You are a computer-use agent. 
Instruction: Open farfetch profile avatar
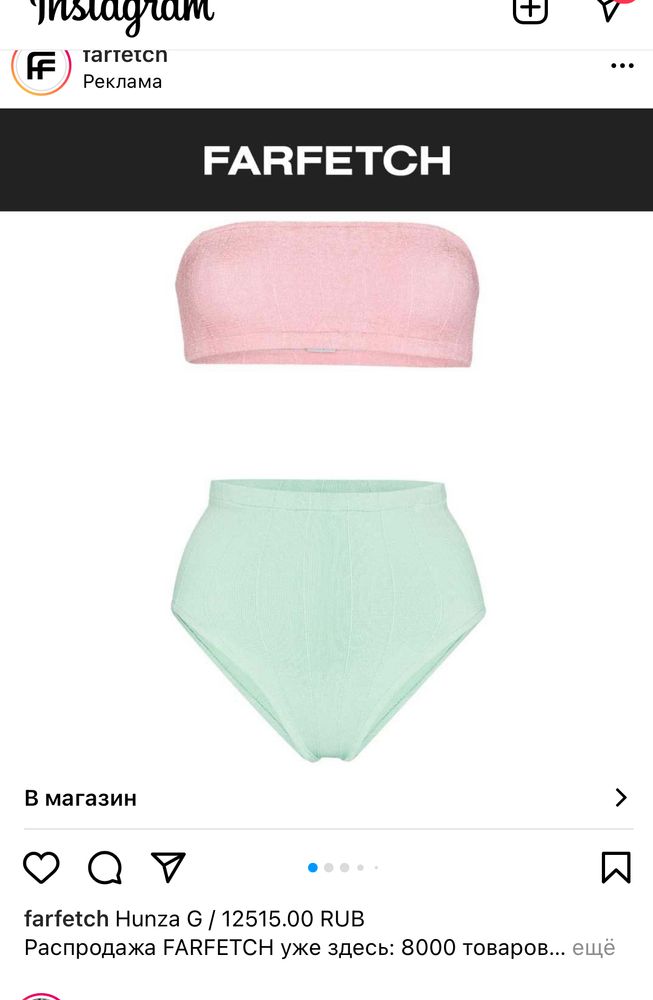tap(41, 68)
